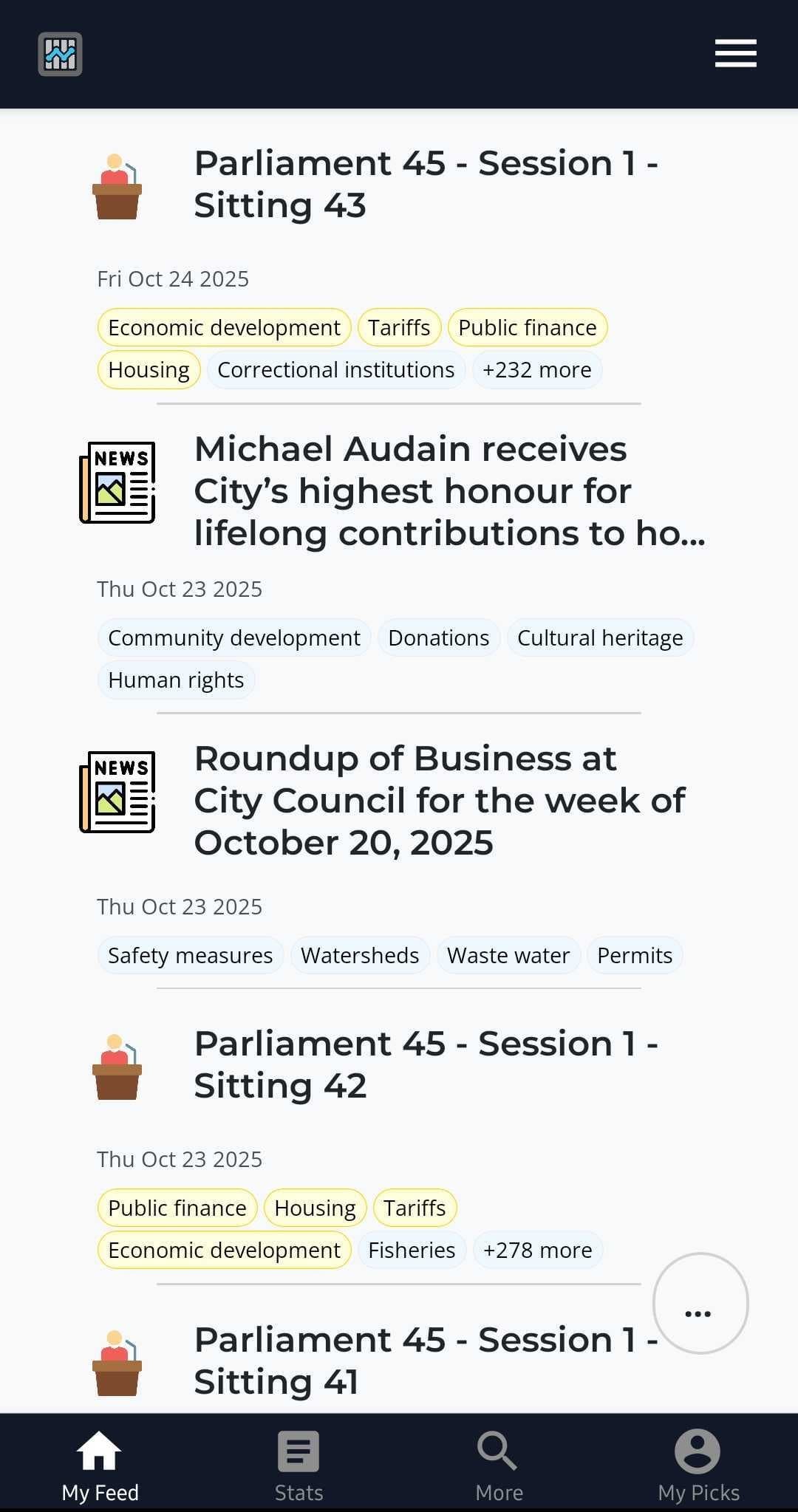
Task: Toggle the Housing topic chip
Action: pos(149,369)
